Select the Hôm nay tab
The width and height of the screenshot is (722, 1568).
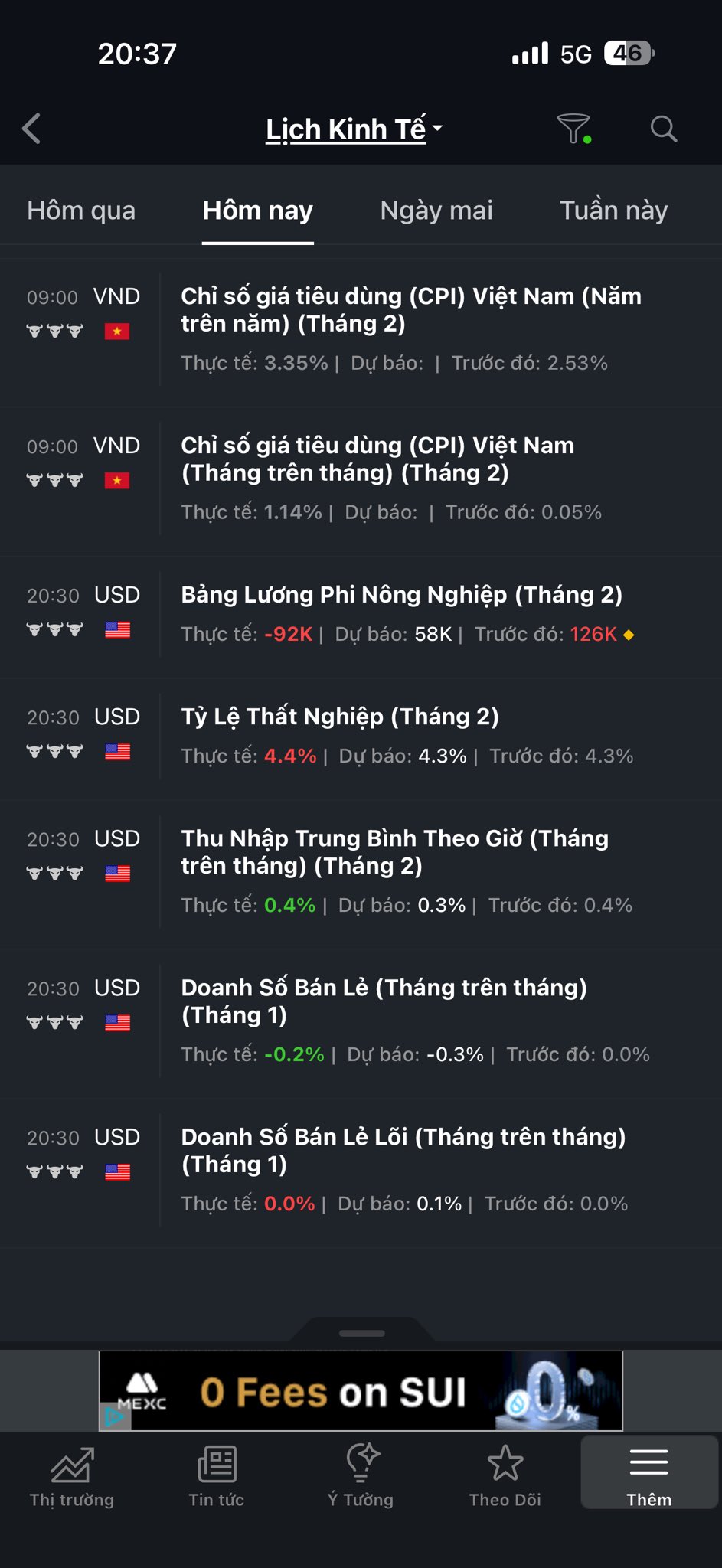point(257,211)
